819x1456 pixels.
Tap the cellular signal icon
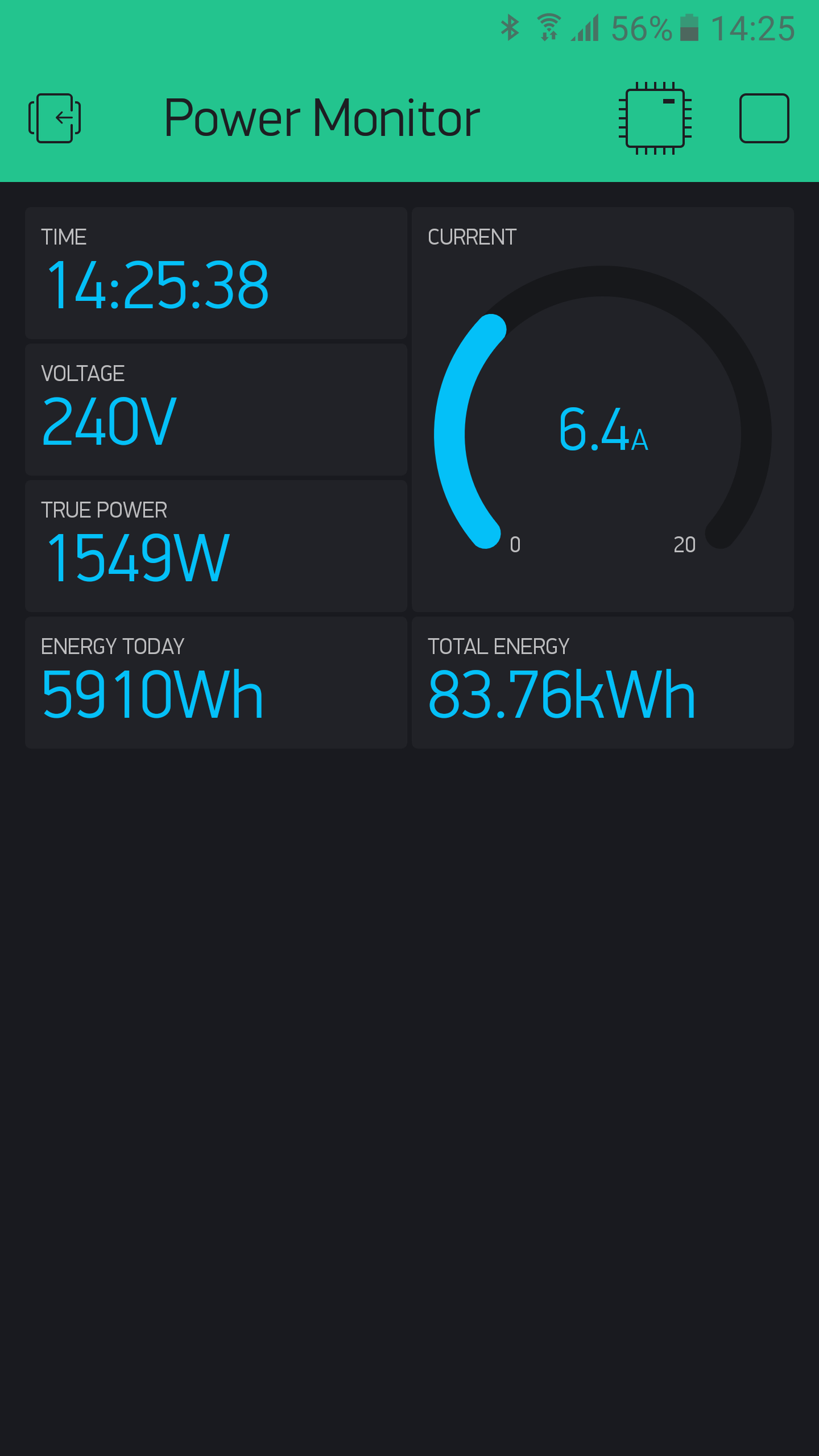coord(584,27)
